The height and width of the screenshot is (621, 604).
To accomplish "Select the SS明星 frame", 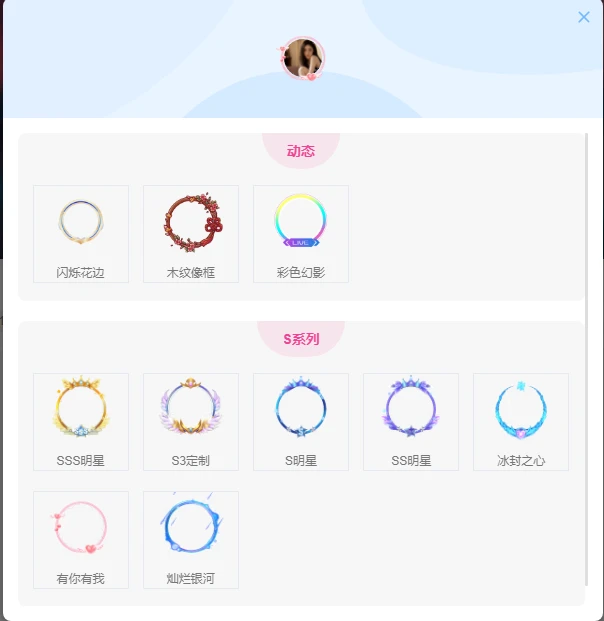I will pyautogui.click(x=411, y=421).
